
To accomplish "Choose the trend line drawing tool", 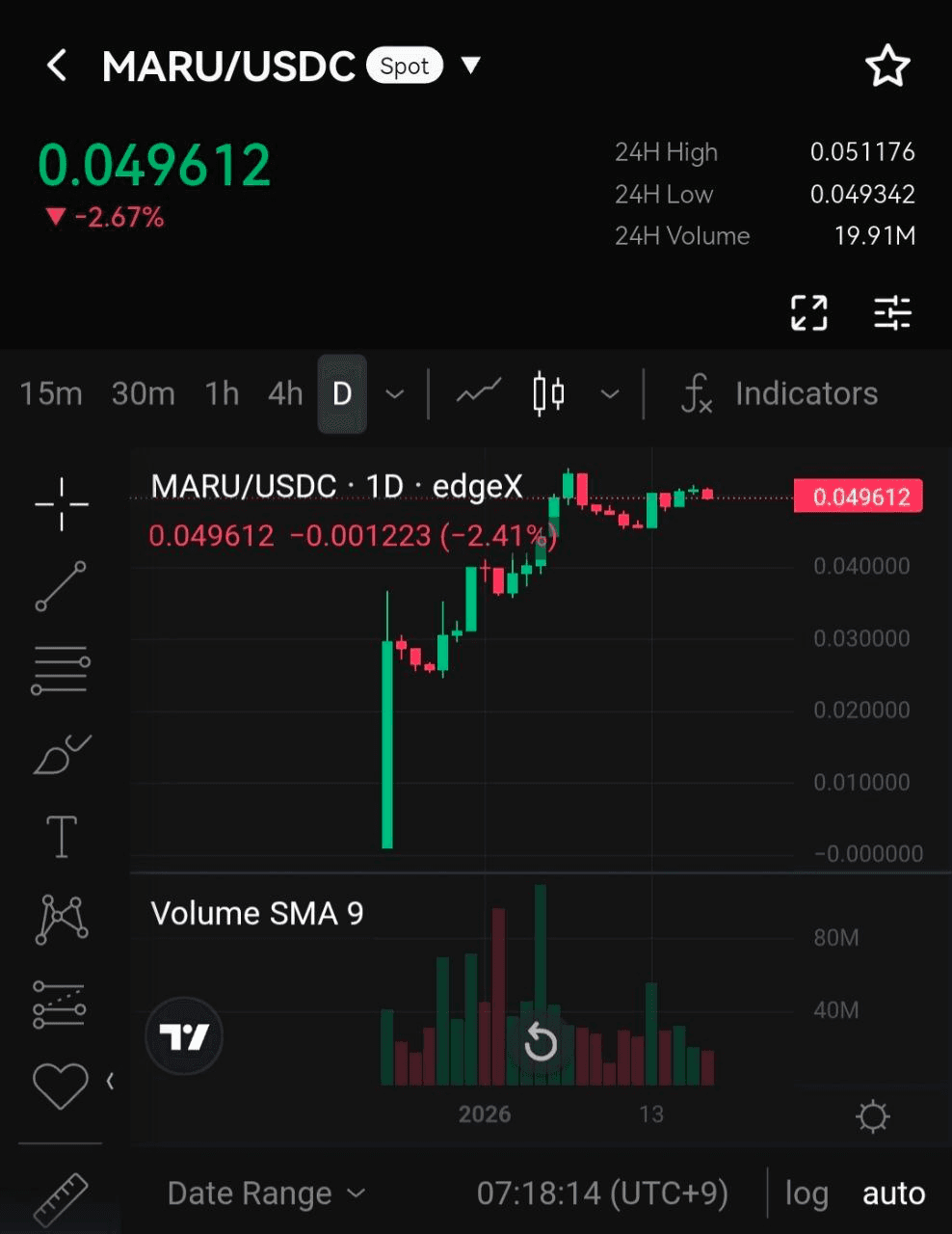I will (61, 586).
